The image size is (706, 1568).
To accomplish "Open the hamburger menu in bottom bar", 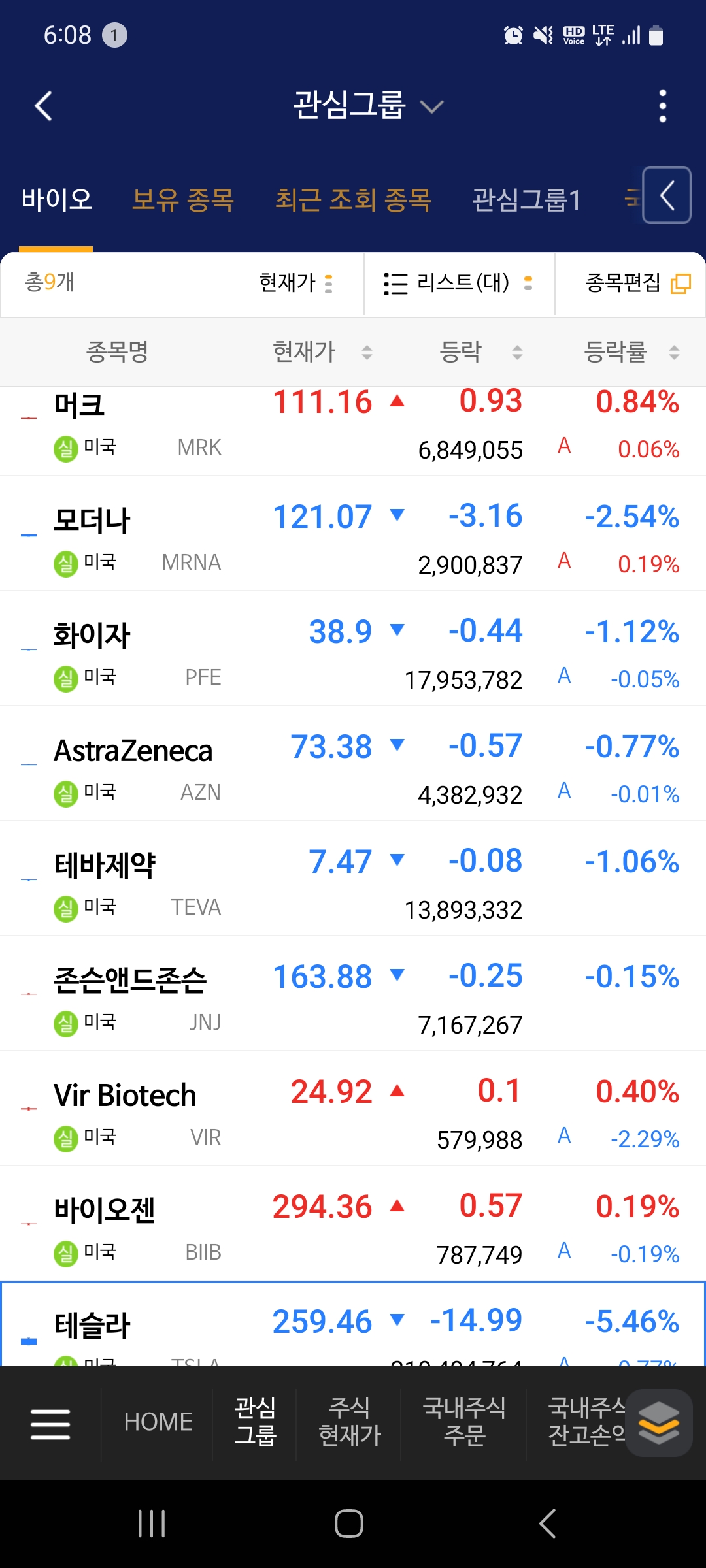I will coord(50,1423).
